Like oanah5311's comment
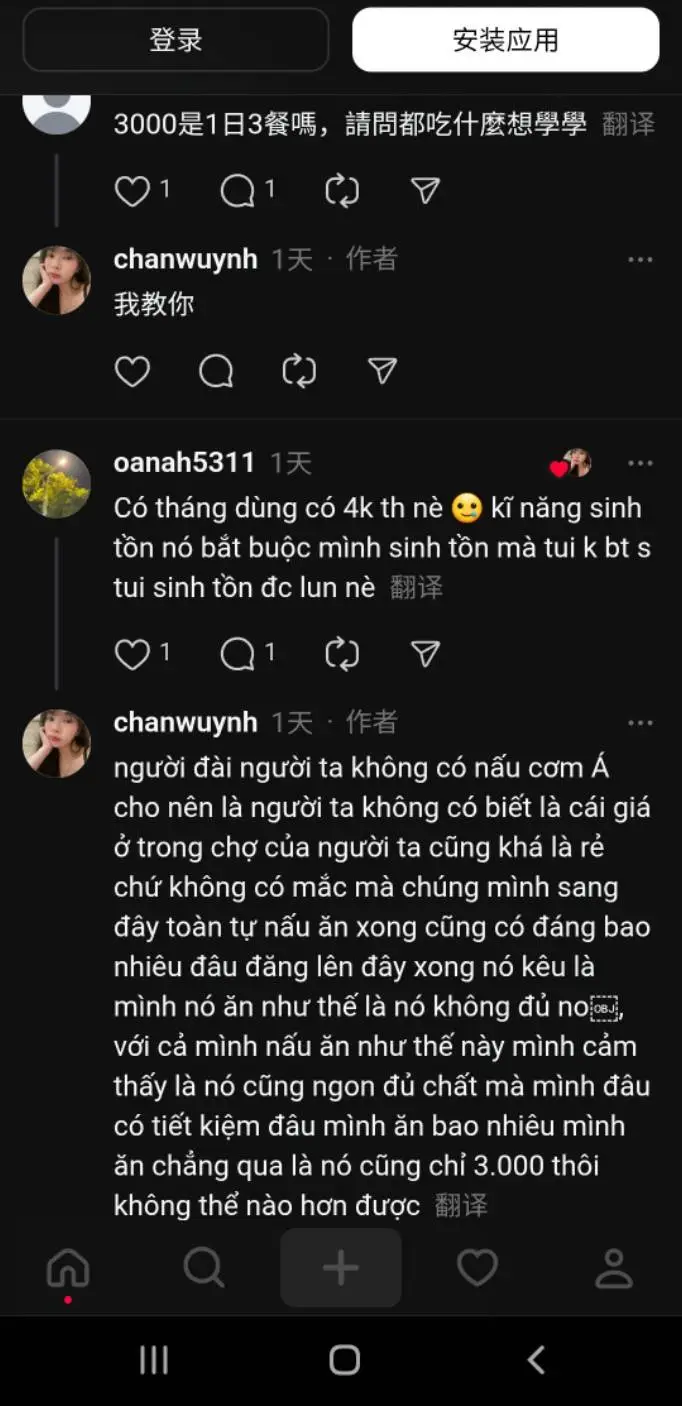Viewport: 682px width, 1406px height. (132, 654)
